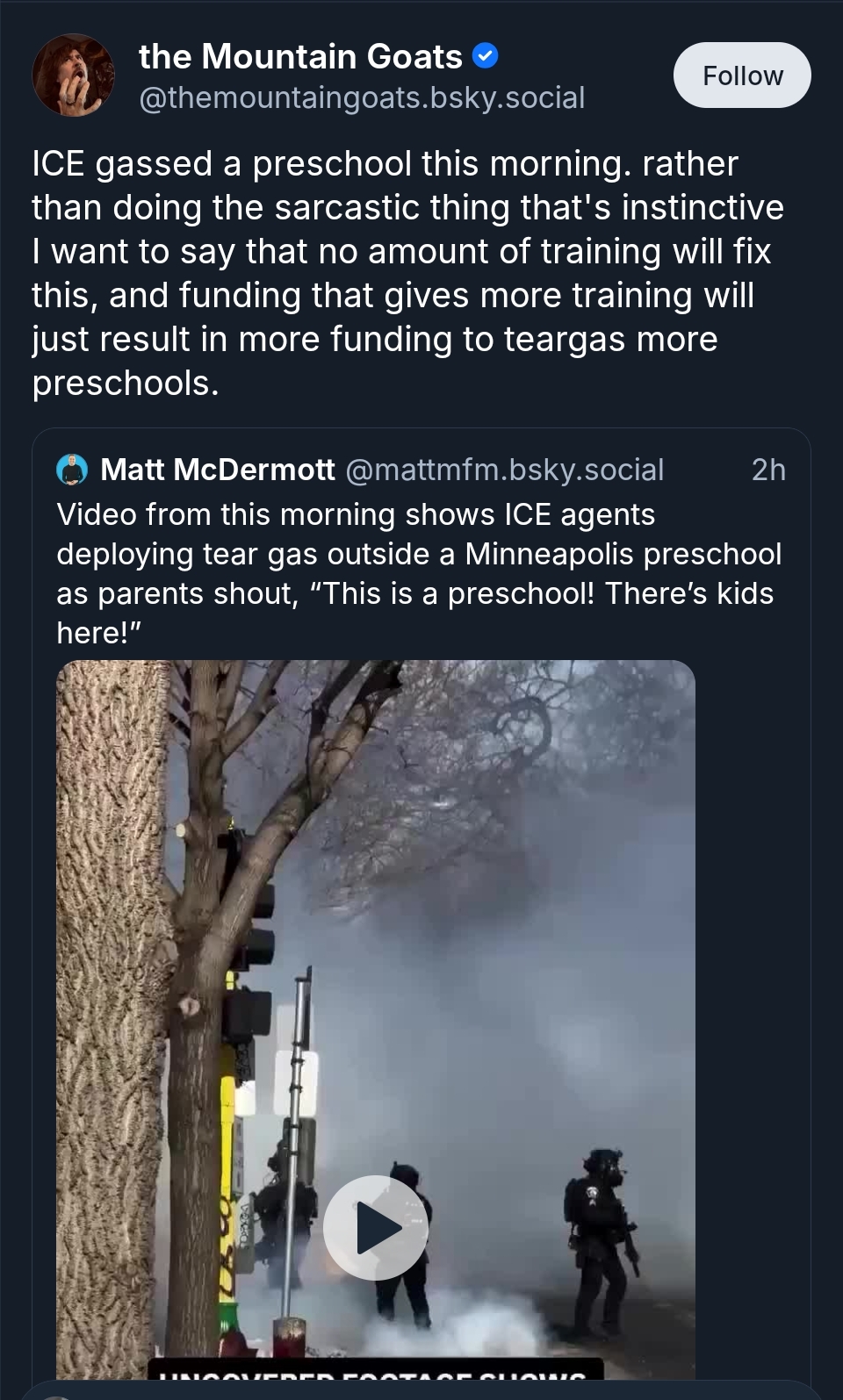Image resolution: width=843 pixels, height=1400 pixels.
Task: Play the quoted tear gas video
Action: 375,1227
